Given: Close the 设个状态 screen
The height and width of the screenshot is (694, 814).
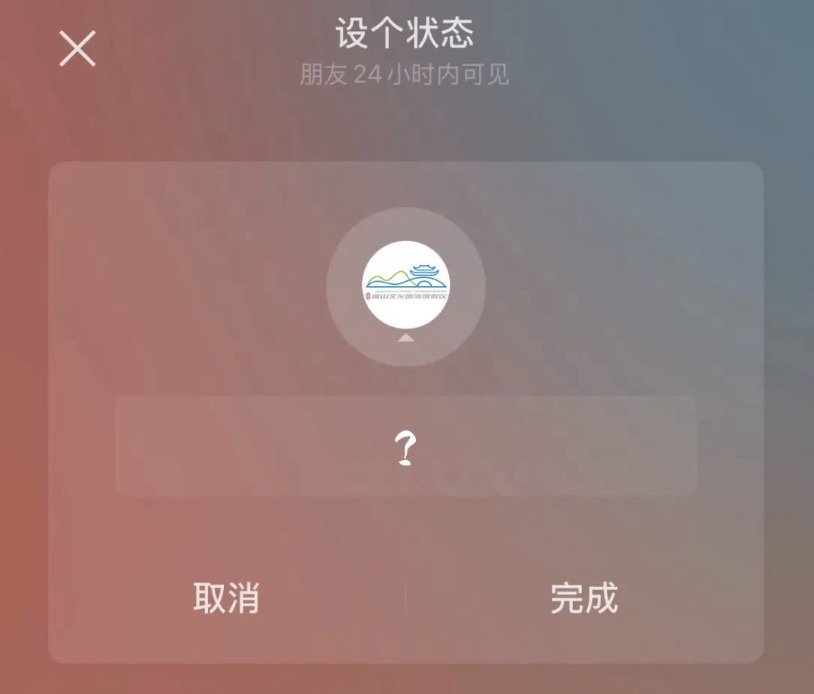Looking at the screenshot, I should click(x=77, y=49).
